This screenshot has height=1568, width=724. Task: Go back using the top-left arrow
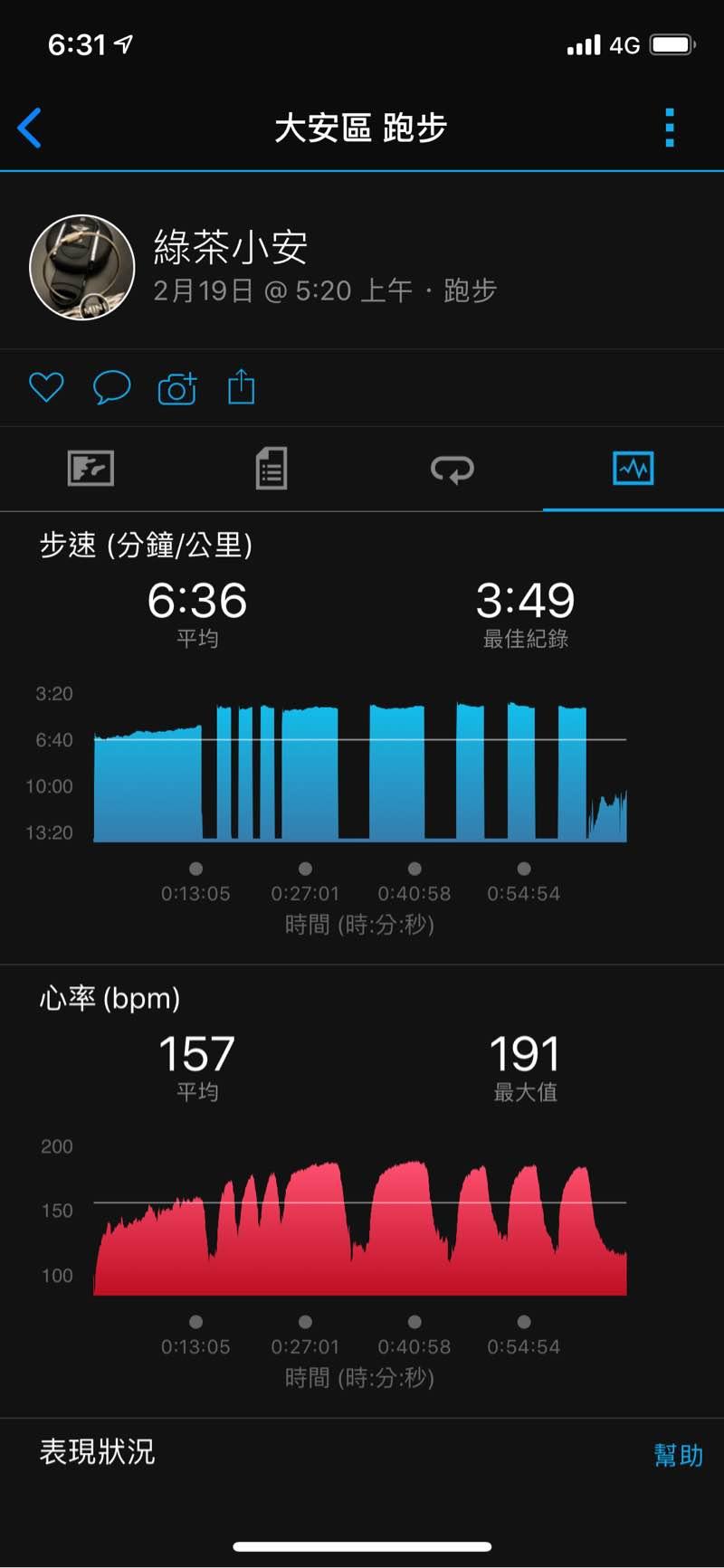click(x=30, y=128)
